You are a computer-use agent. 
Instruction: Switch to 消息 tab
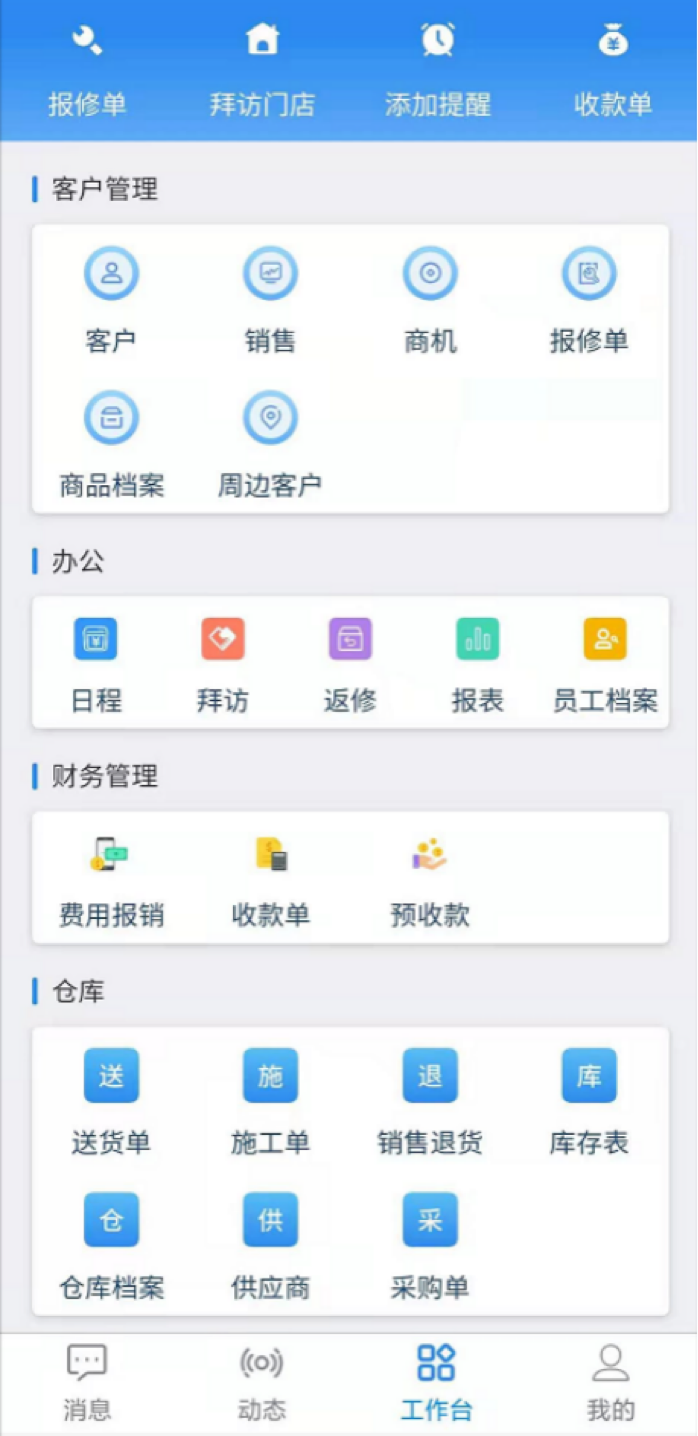(88, 1384)
